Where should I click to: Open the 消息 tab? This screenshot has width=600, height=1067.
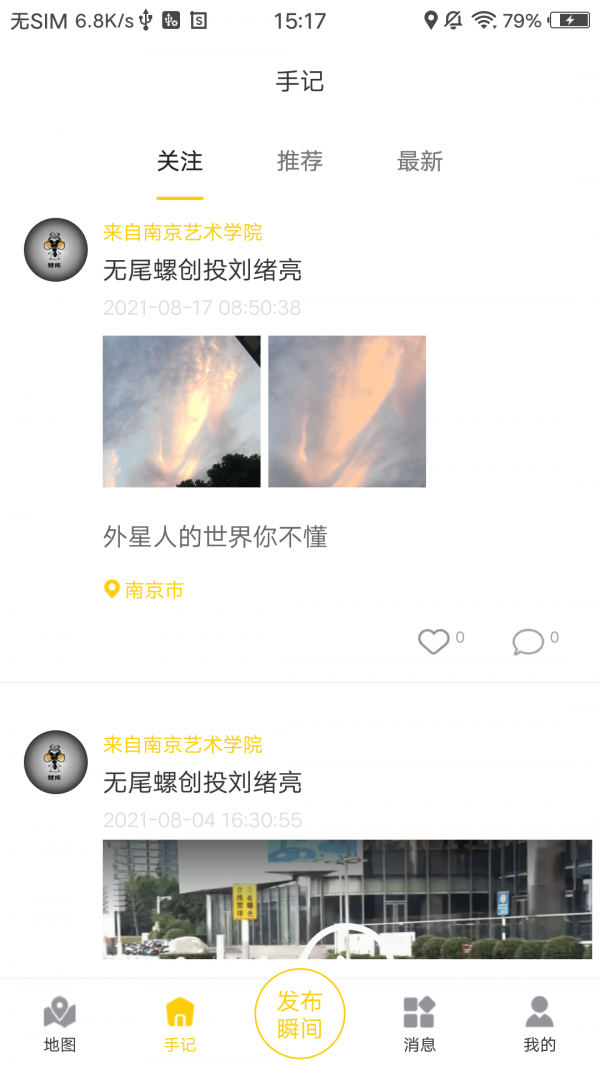click(x=420, y=1023)
